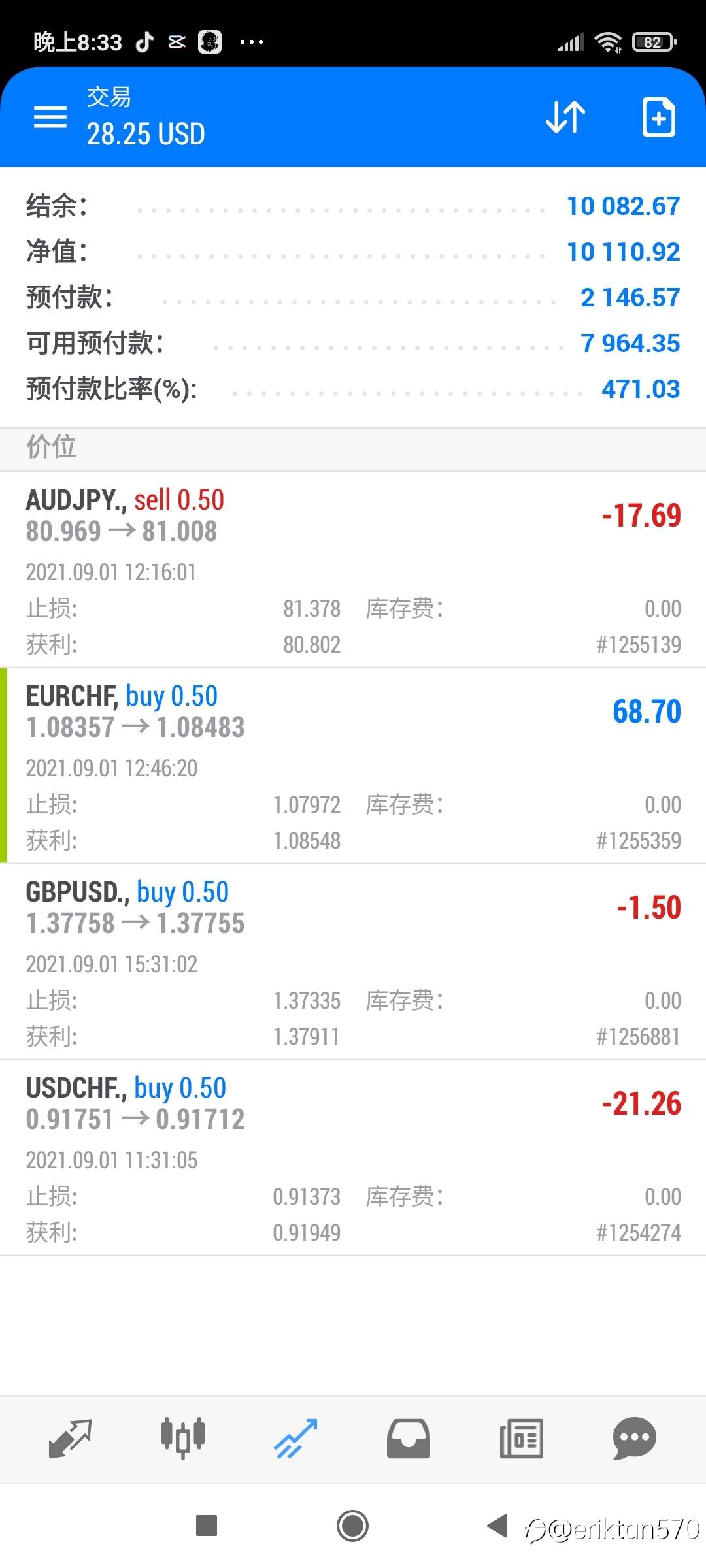Viewport: 706px width, 1568px height.
Task: Tap the system back button
Action: pyautogui.click(x=498, y=1526)
